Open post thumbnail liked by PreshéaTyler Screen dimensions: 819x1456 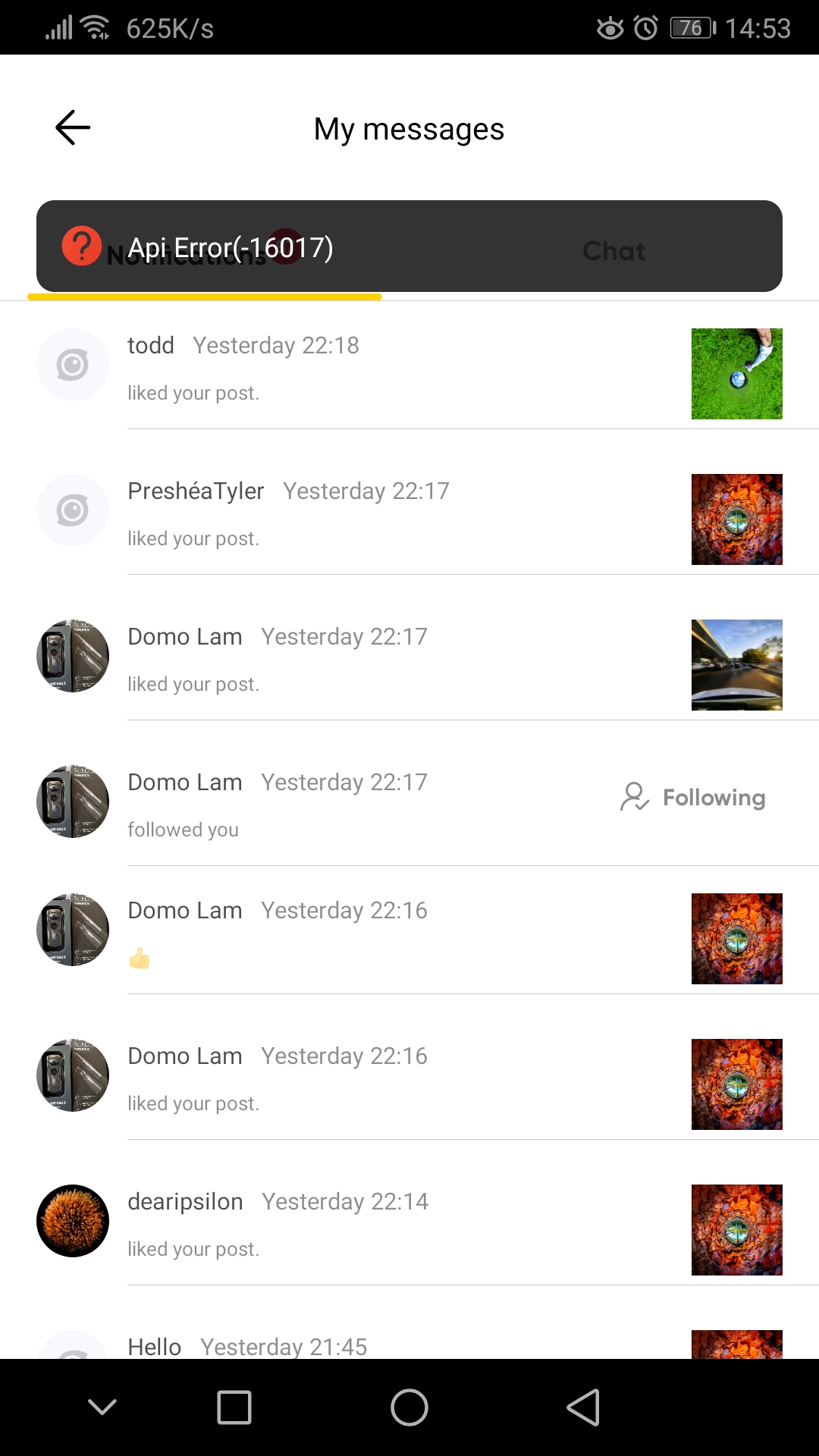[736, 519]
